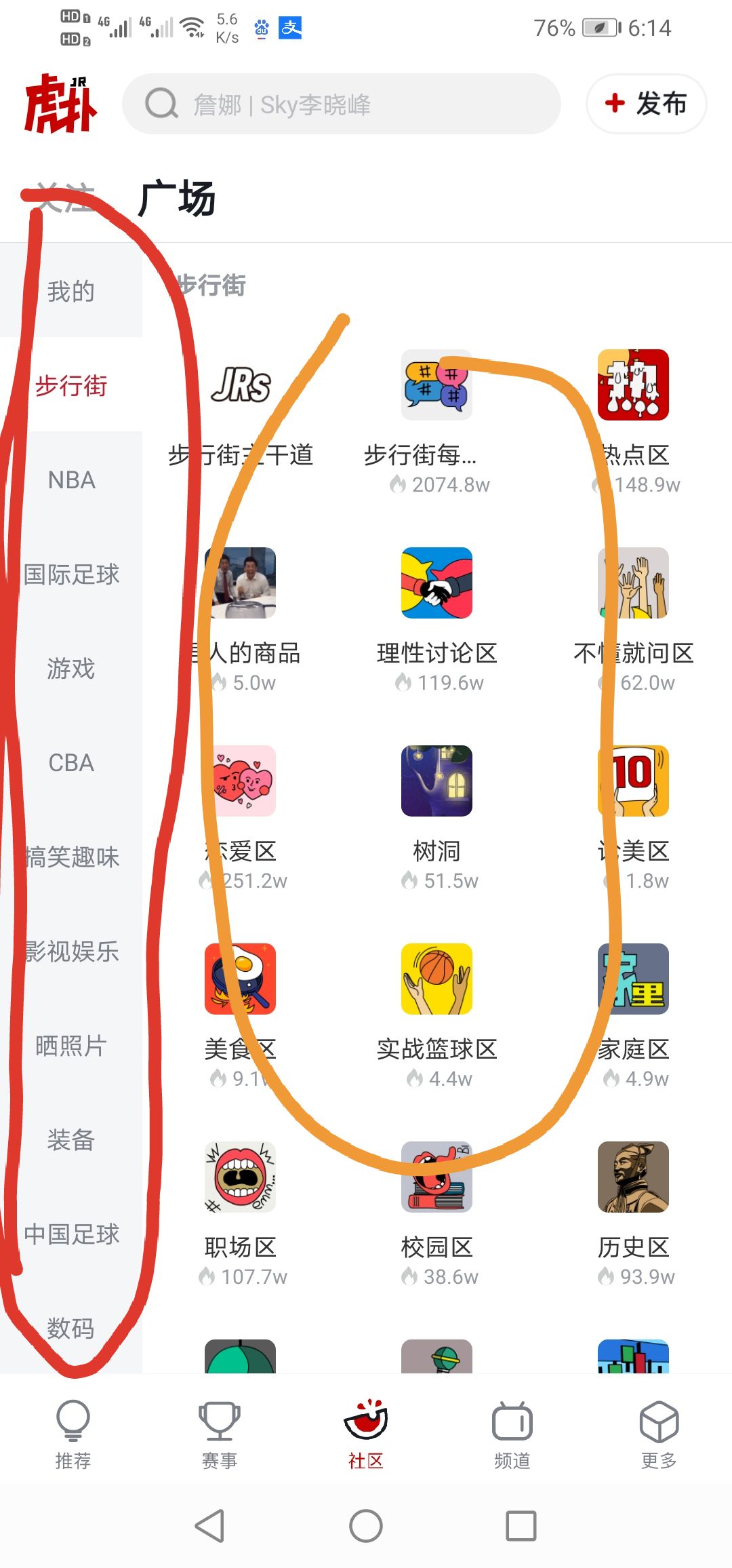The image size is (732, 1568).
Task: Select NBA in the side category list
Action: point(71,479)
